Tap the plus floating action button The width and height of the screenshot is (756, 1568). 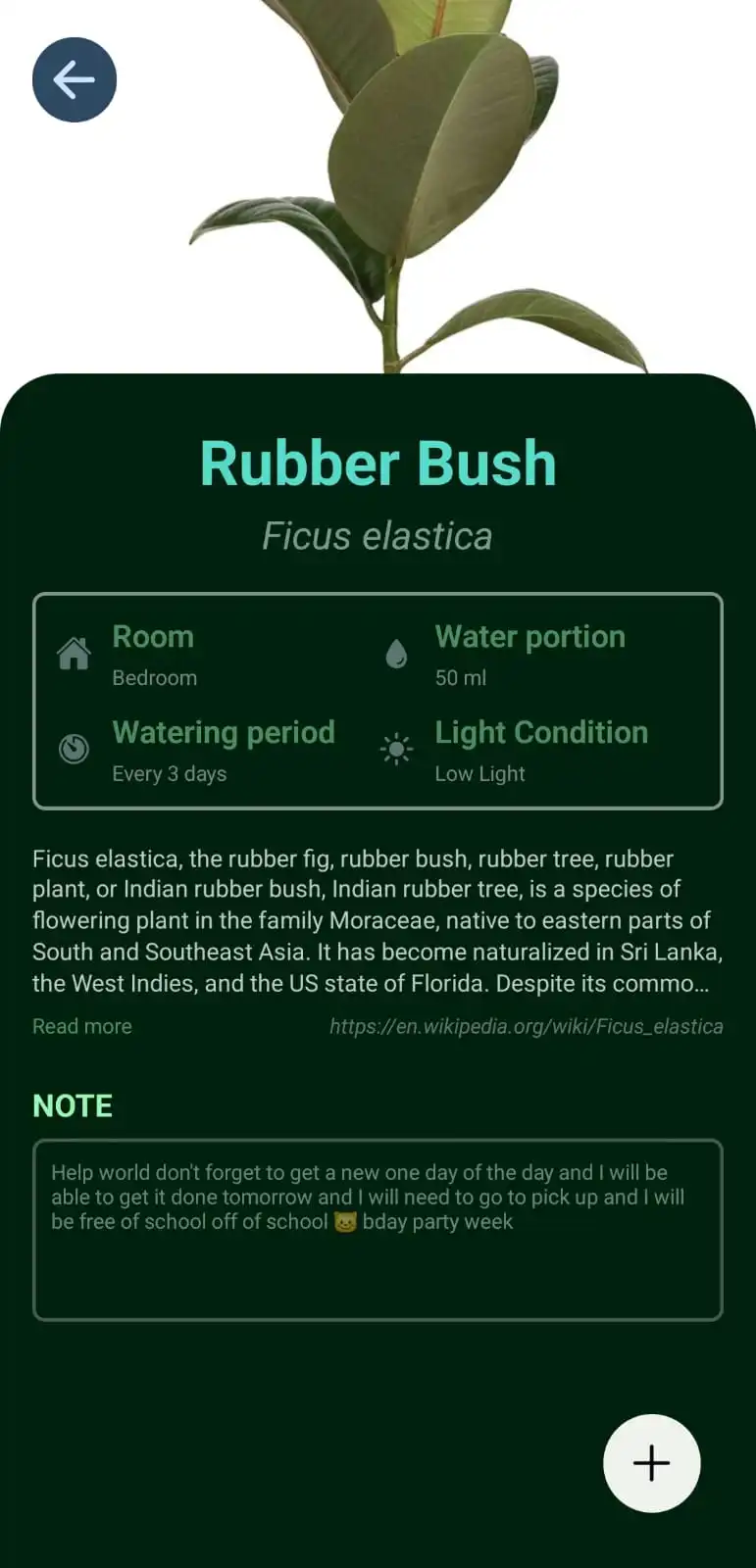click(651, 1463)
